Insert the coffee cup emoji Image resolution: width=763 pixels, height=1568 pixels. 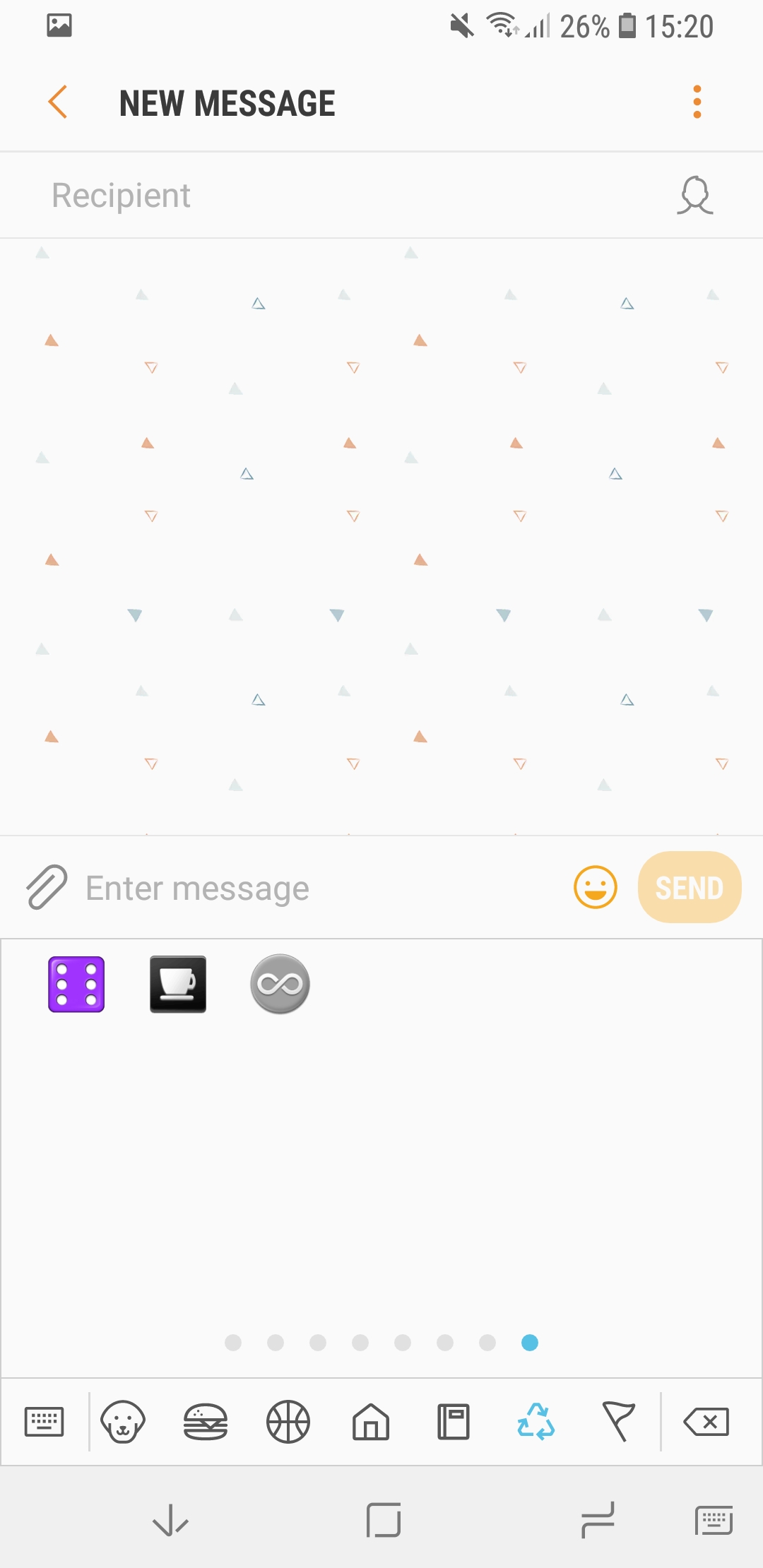pos(178,984)
